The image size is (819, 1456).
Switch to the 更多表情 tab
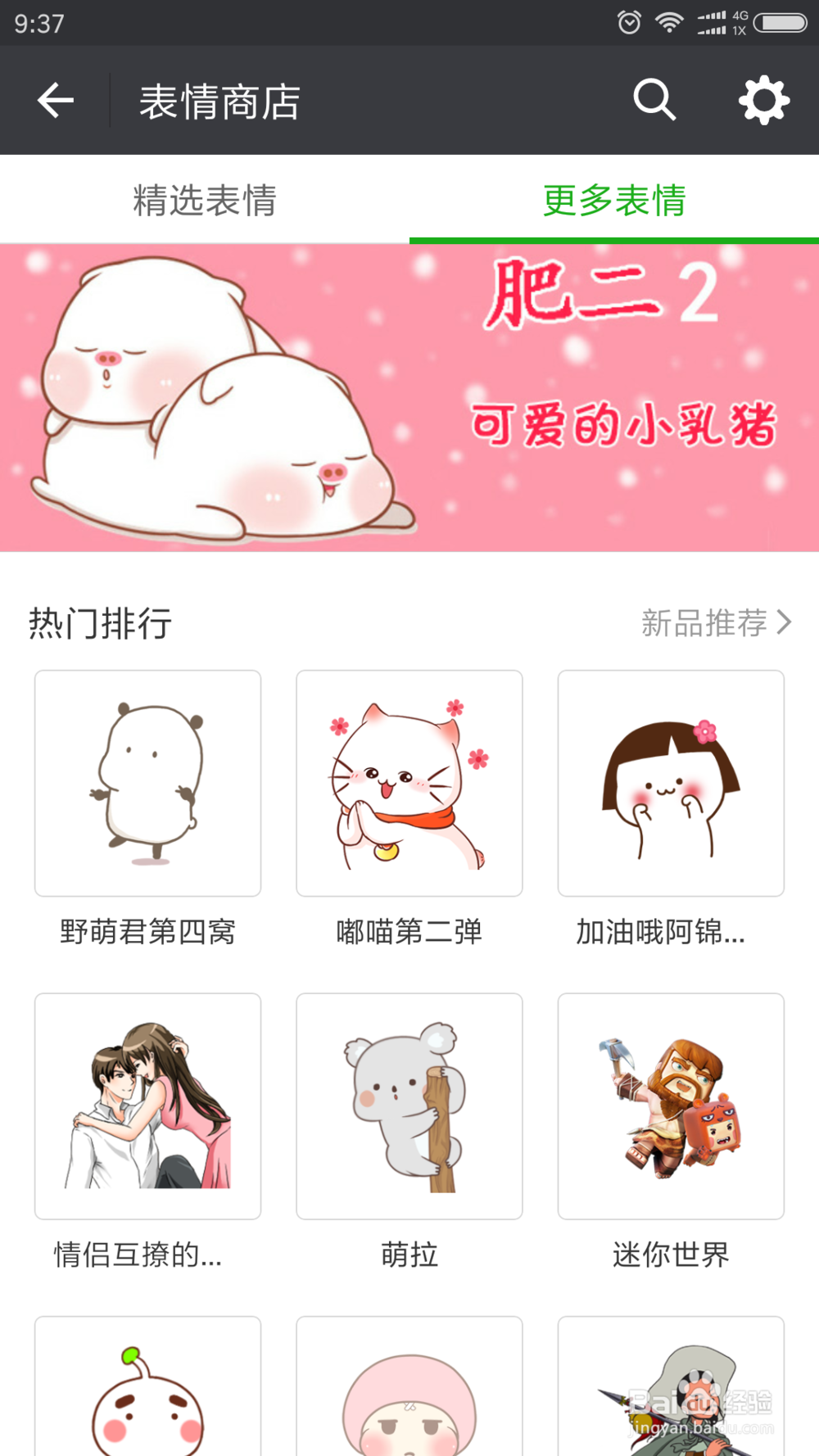(613, 199)
